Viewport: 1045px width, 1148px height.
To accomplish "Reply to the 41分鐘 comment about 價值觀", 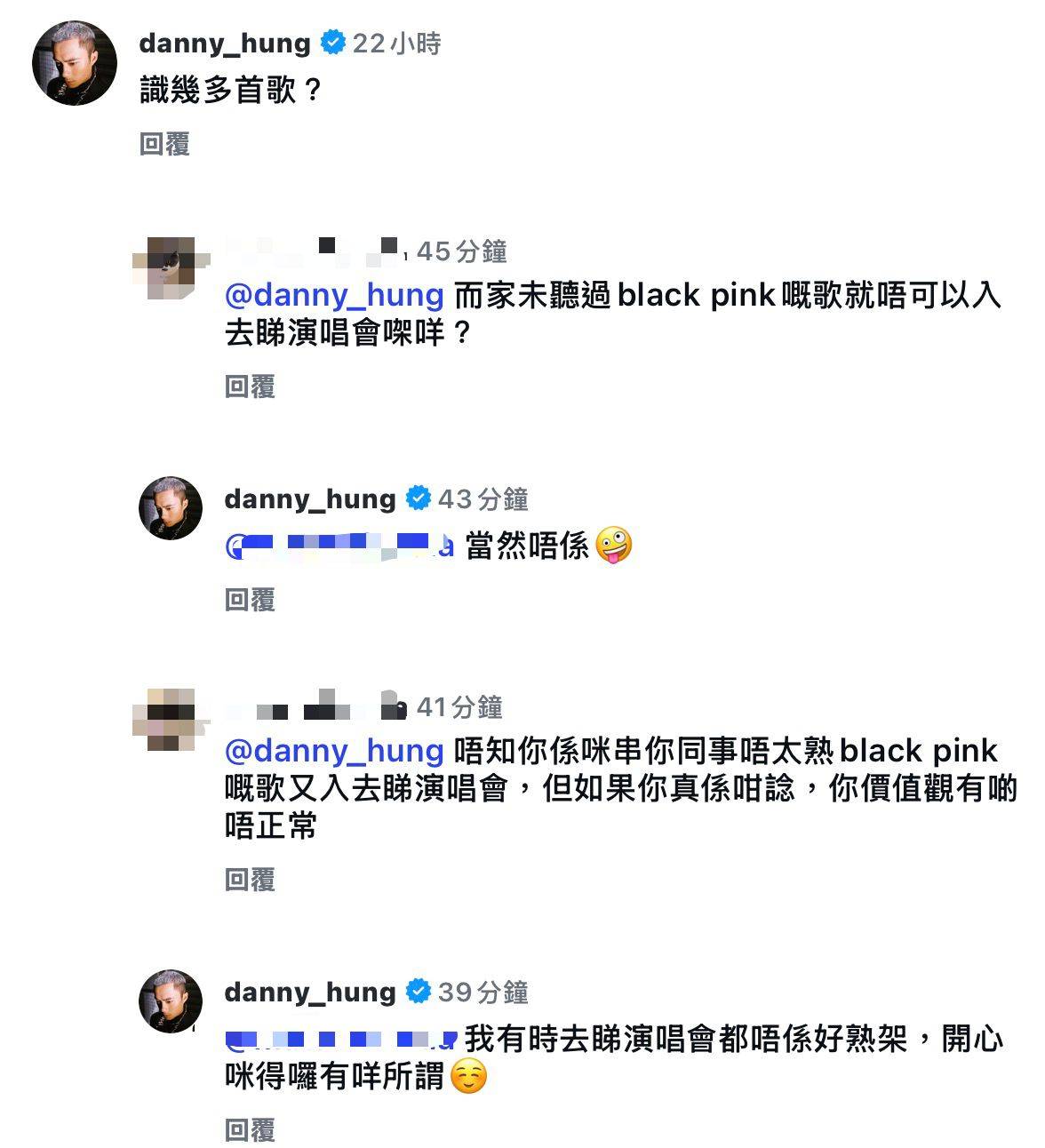I will (x=250, y=880).
